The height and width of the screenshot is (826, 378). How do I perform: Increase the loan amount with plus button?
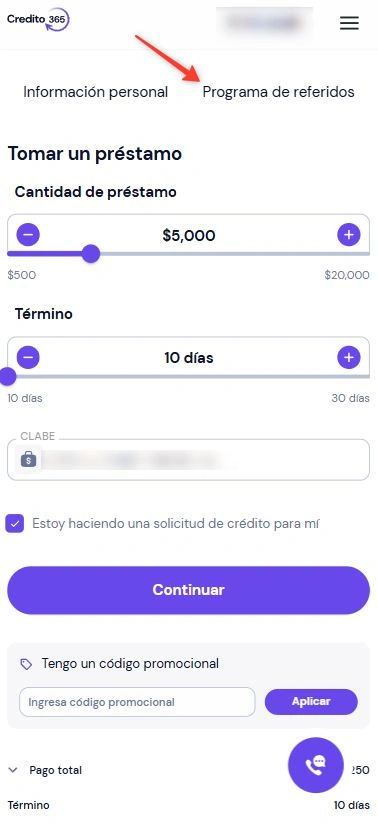(x=349, y=235)
